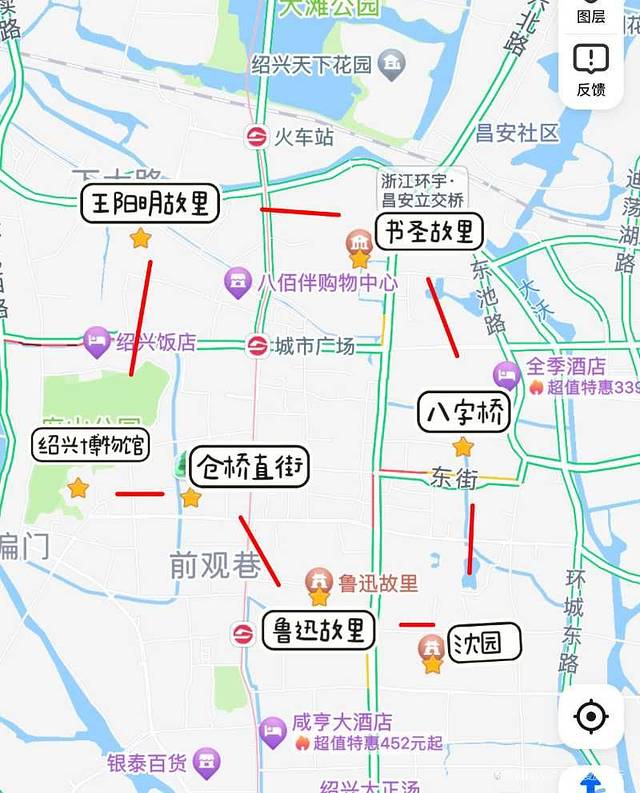Image resolution: width=640 pixels, height=793 pixels.
Task: Open the 八佰伴购物中心 shopping marker
Action: tap(238, 283)
